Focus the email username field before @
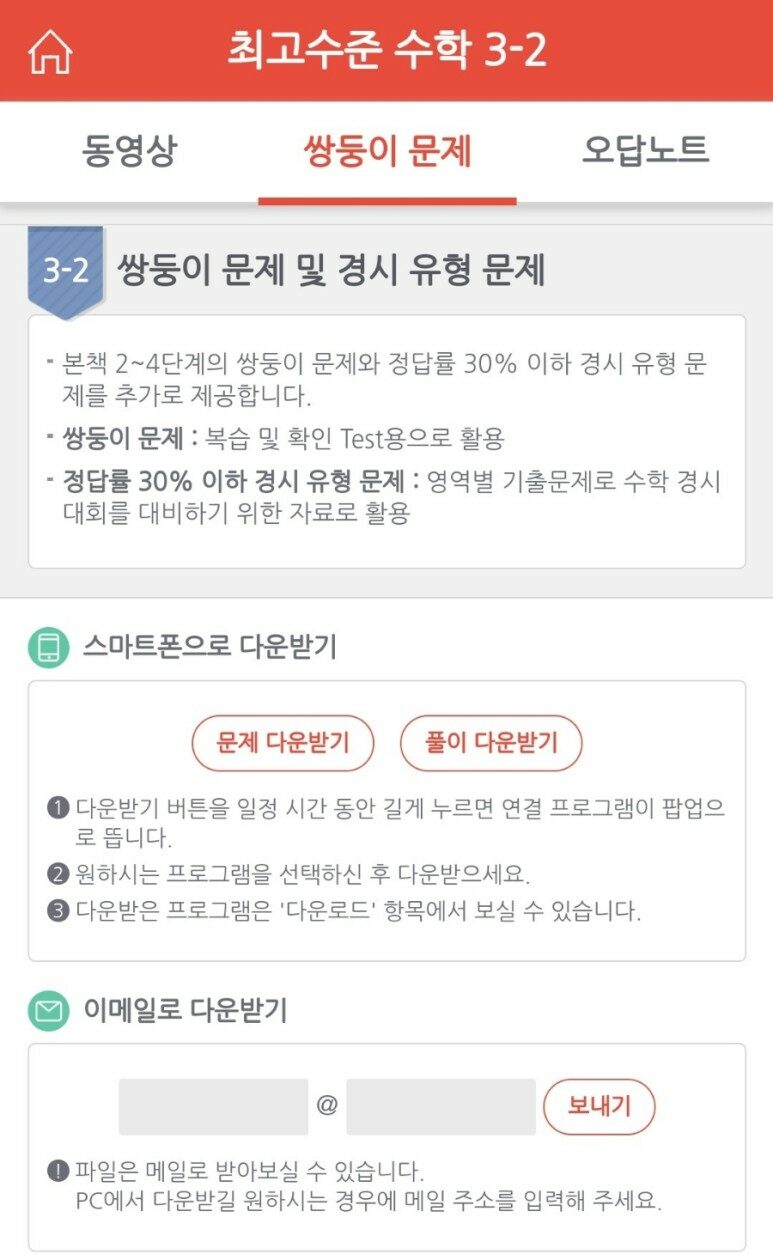Viewport: 773px width, 1254px height. click(x=213, y=1106)
